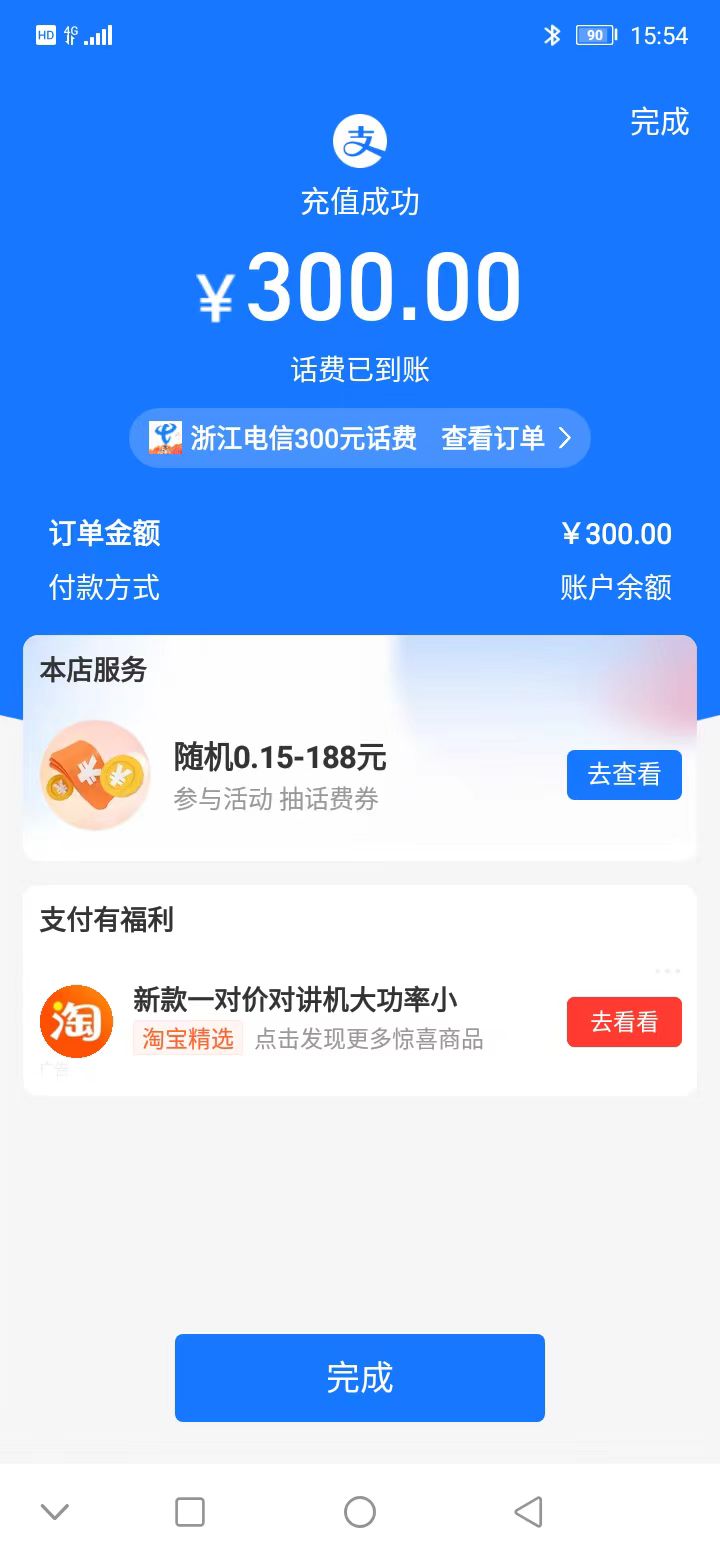Tap the large blue 完成 button

coord(360,1378)
